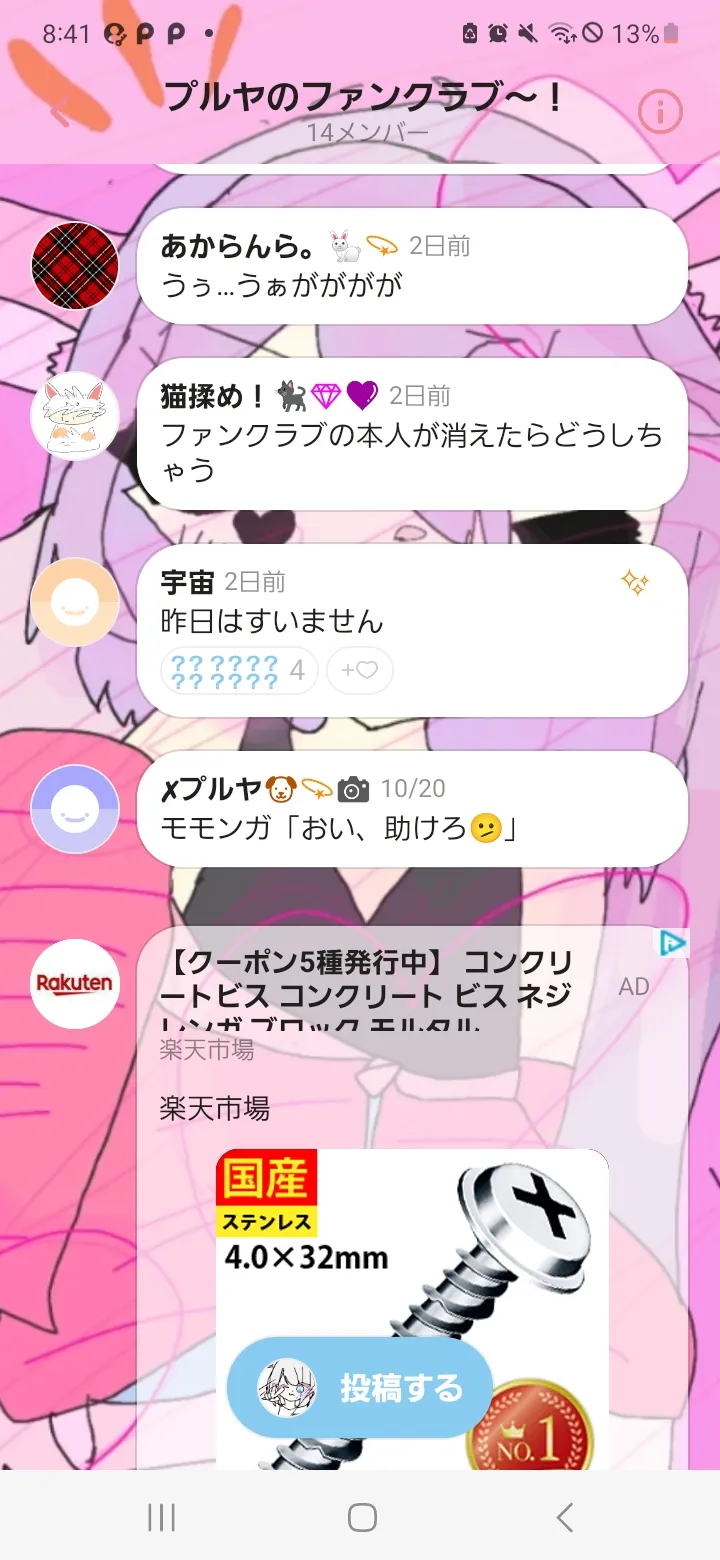Open あからんら。's tartan profile avatar

click(75, 266)
